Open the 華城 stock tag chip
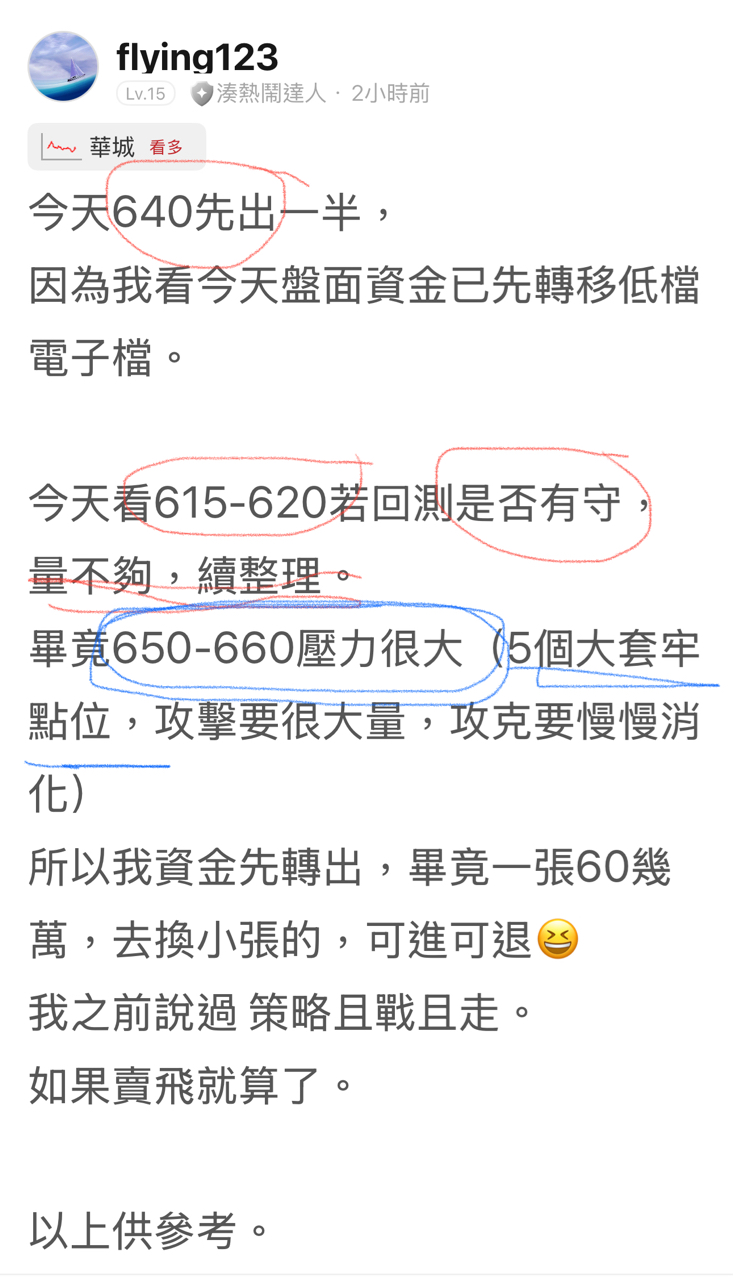Viewport: 733px width, 1280px height. (116, 147)
